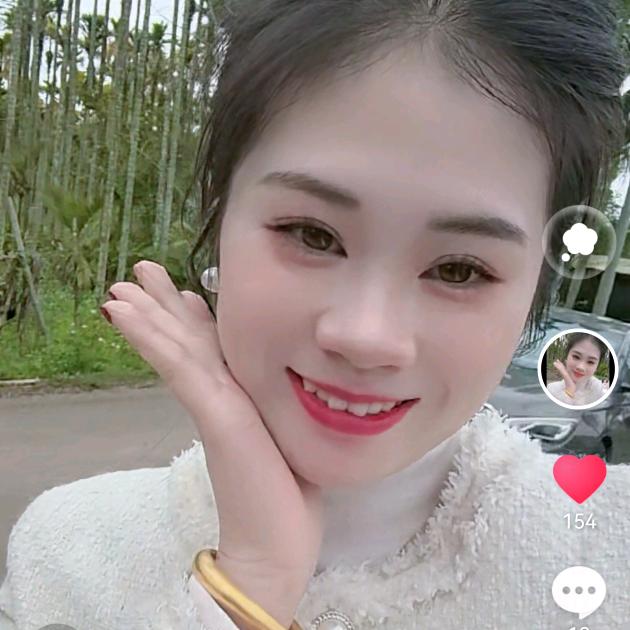Like this video with the heart icon
The height and width of the screenshot is (630, 630).
click(580, 478)
